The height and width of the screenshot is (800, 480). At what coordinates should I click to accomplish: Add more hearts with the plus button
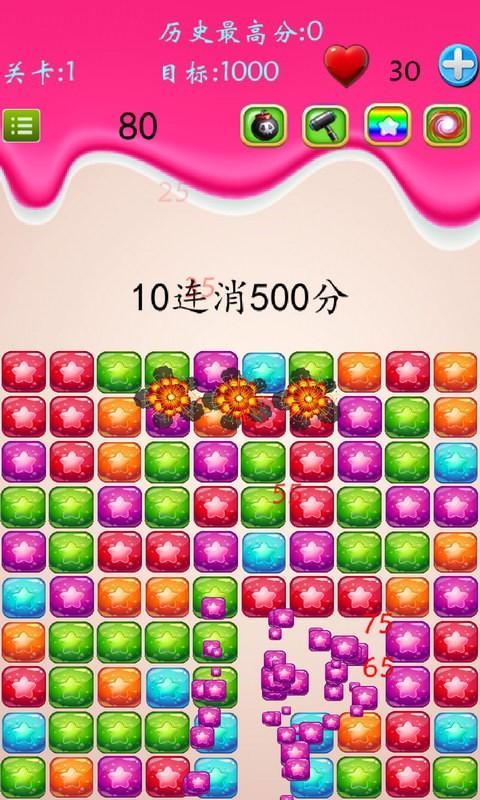[x=458, y=65]
